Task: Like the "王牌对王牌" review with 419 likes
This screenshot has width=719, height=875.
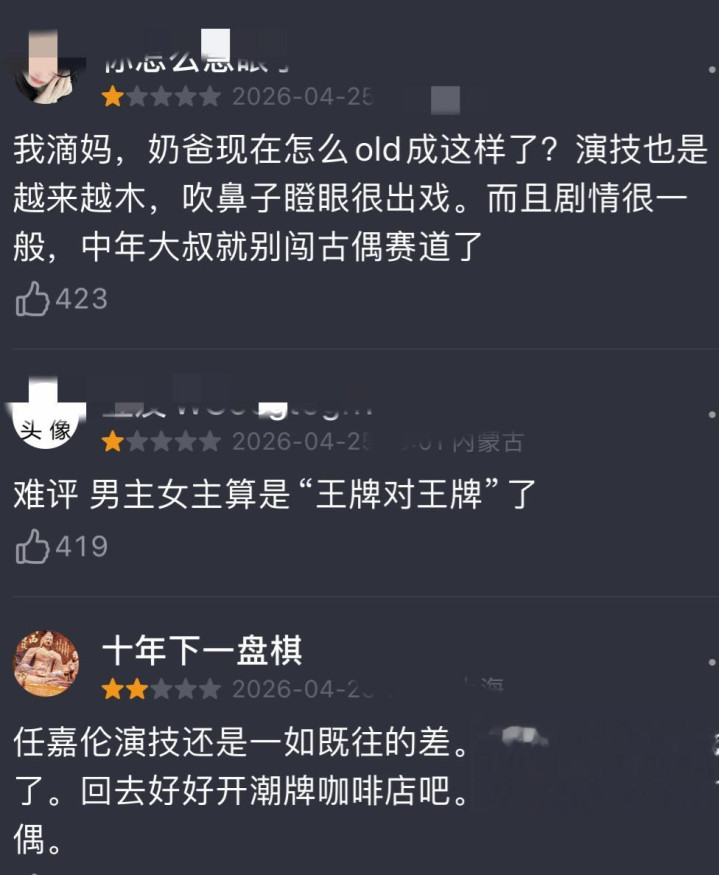Action: click(x=33, y=546)
